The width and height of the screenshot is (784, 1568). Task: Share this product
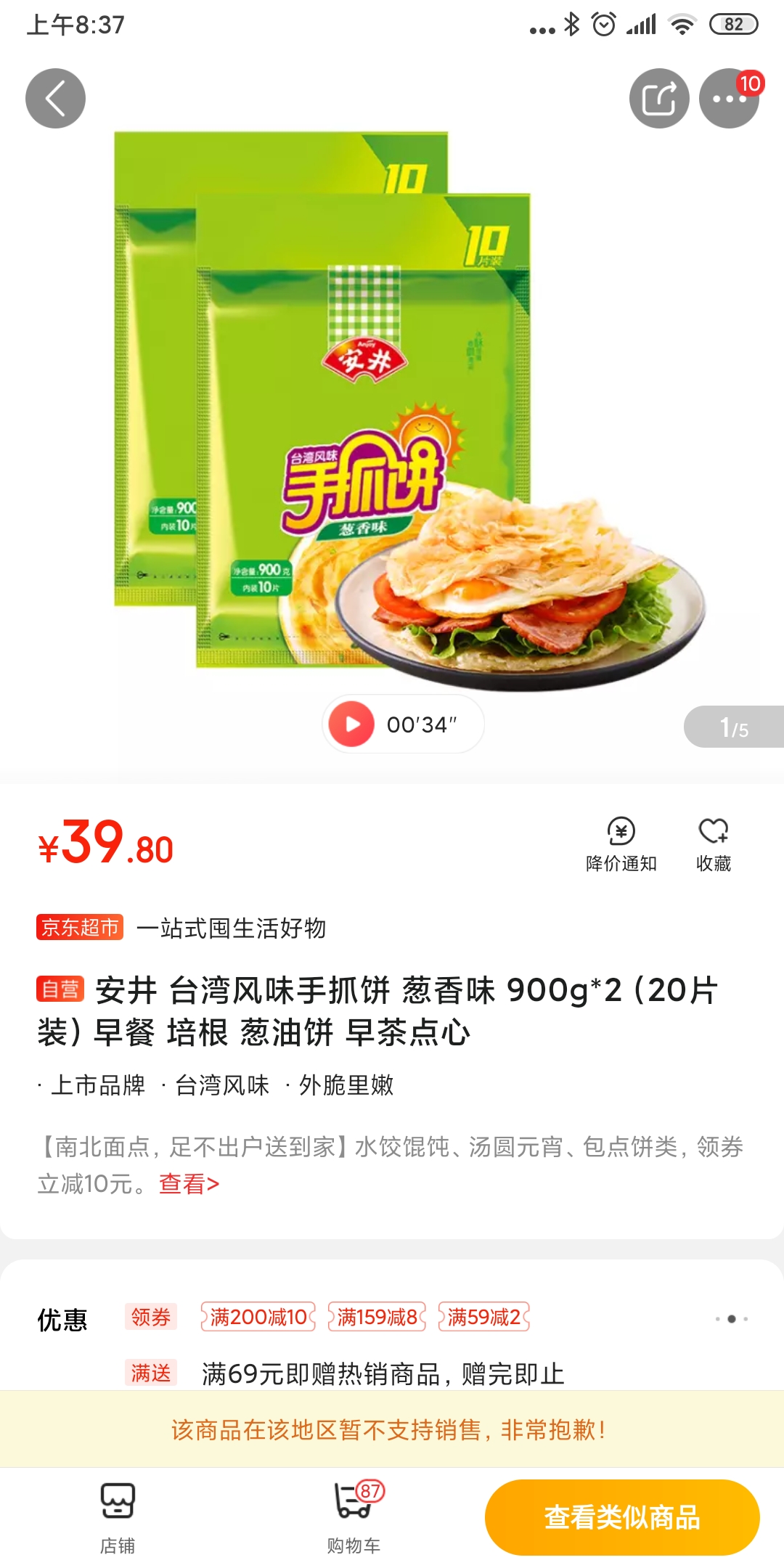(x=658, y=99)
